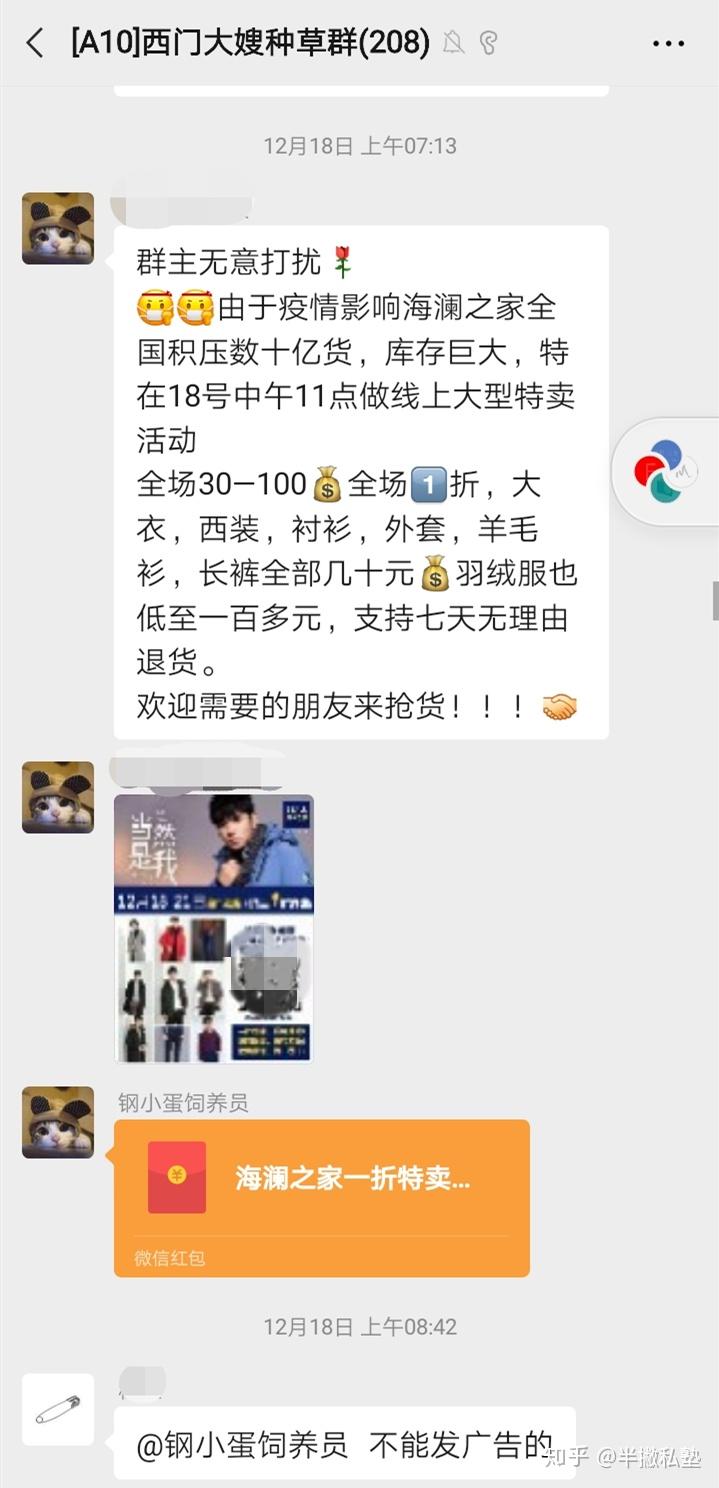719x1488 pixels.
Task: Go back from the group chat
Action: pos(35,43)
